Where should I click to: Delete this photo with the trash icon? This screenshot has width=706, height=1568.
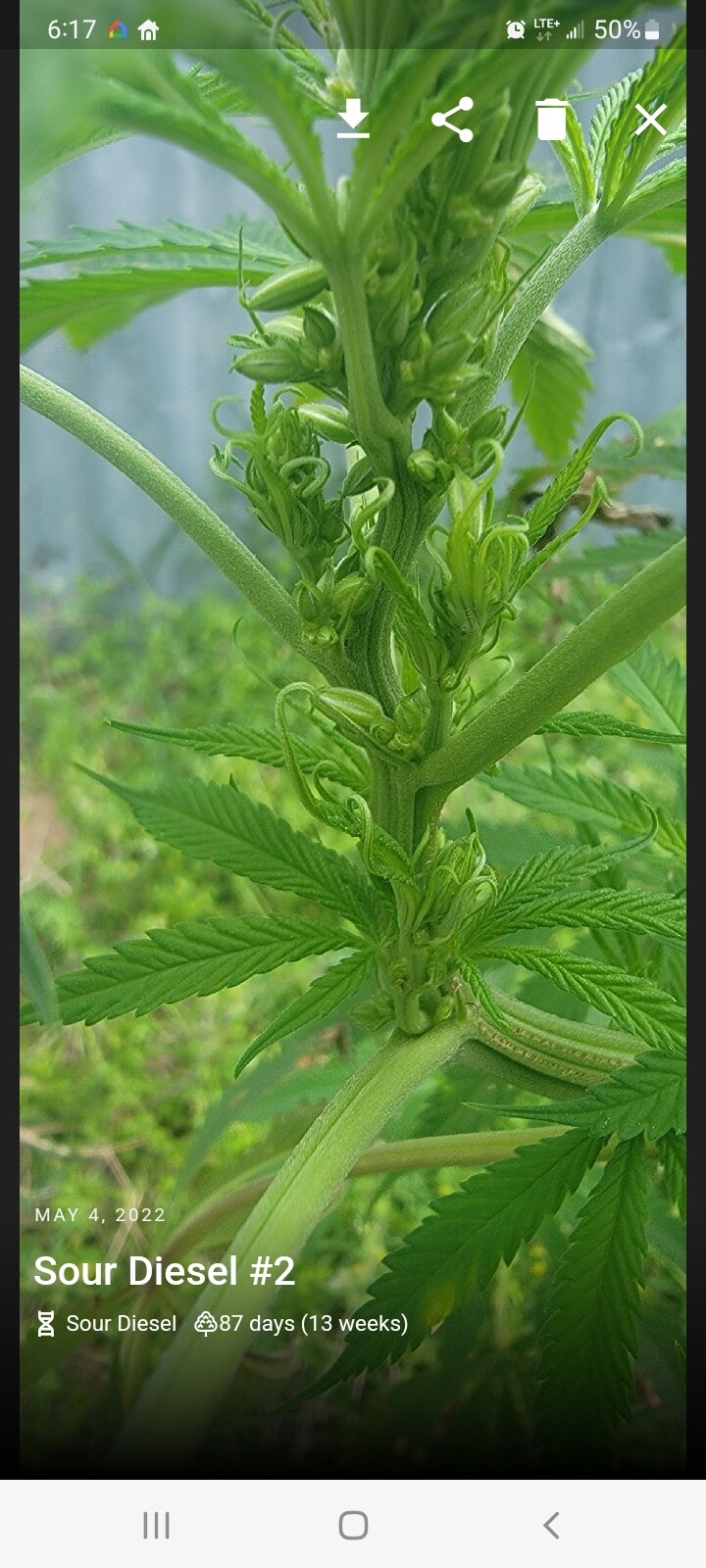551,120
